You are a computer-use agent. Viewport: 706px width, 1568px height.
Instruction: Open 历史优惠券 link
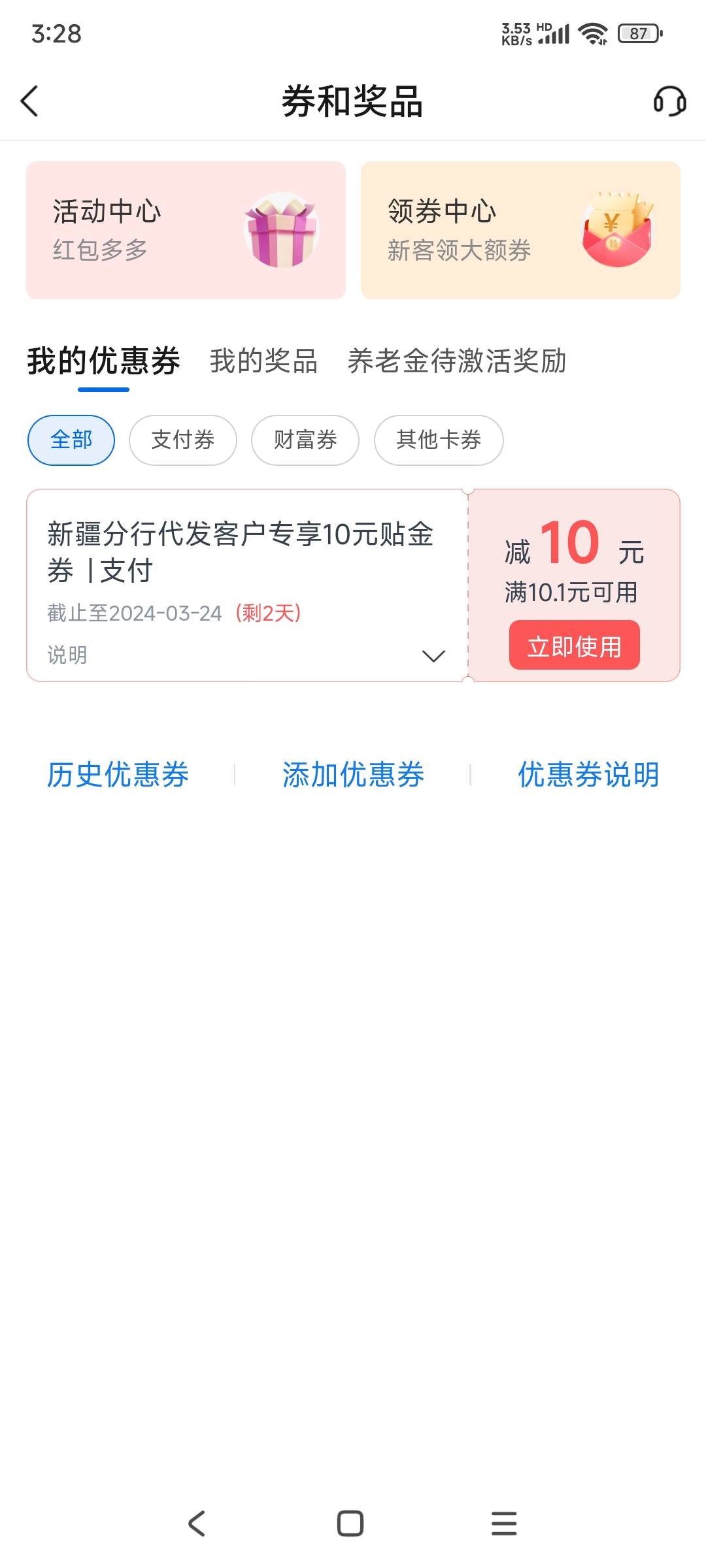118,775
